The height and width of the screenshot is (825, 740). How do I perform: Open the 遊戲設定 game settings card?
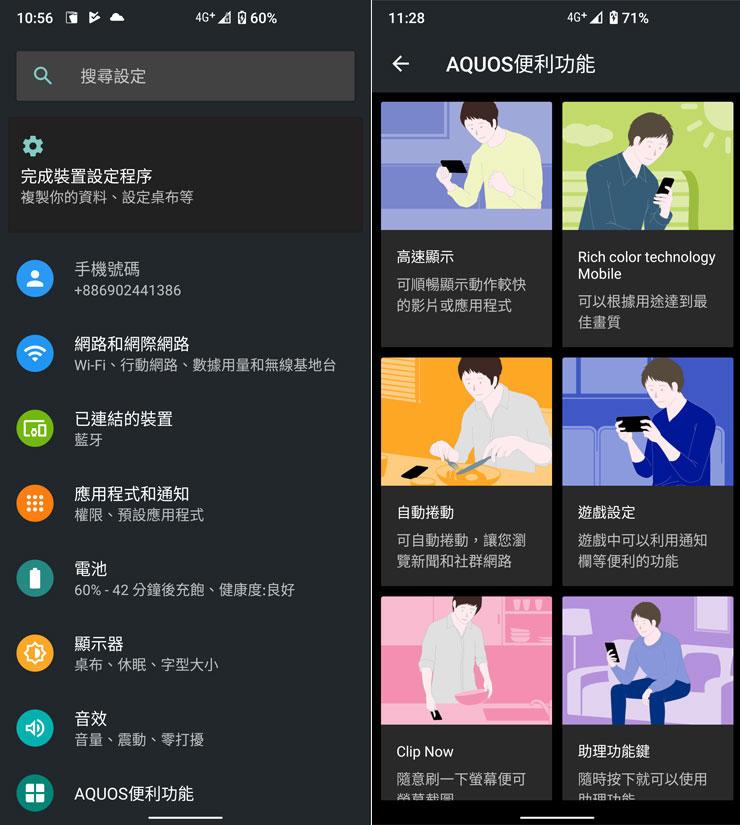pos(647,471)
